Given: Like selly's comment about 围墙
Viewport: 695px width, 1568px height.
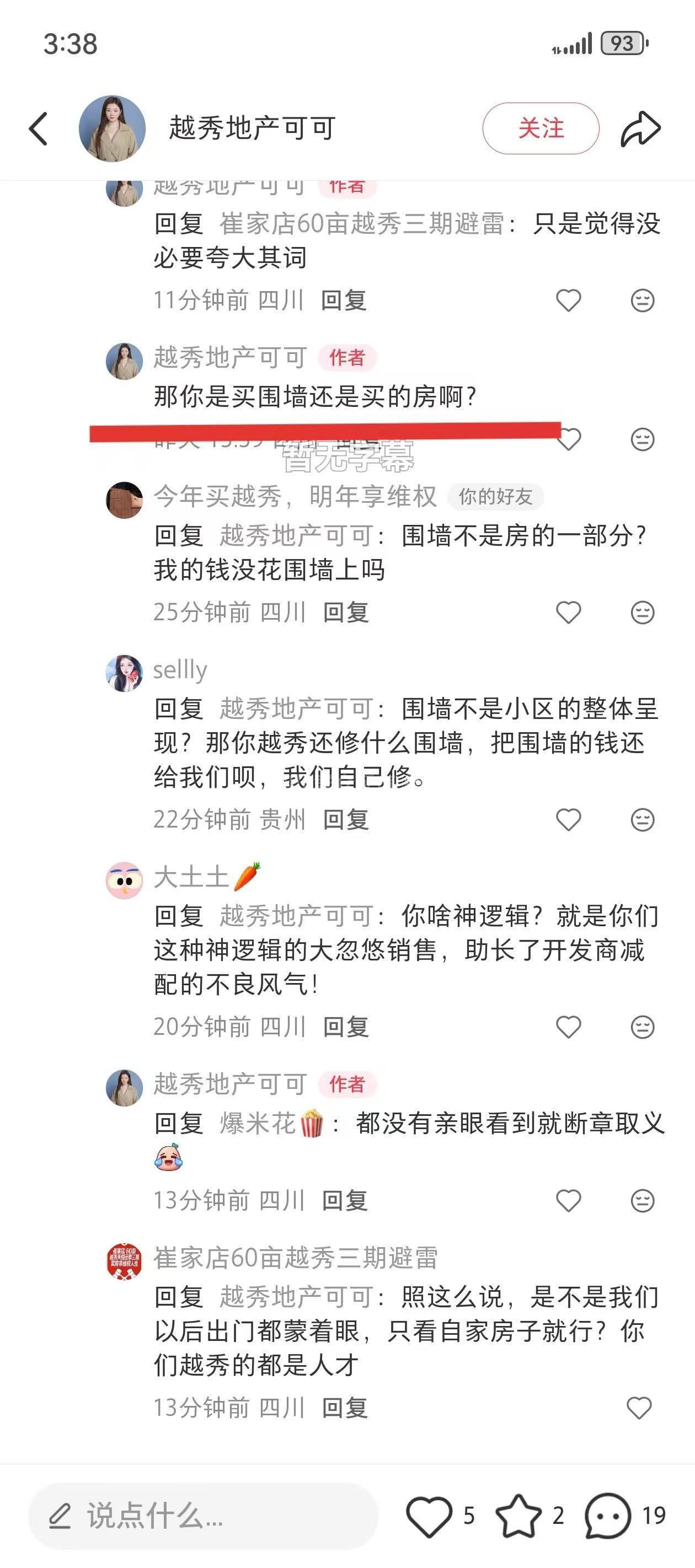Looking at the screenshot, I should coord(568,819).
